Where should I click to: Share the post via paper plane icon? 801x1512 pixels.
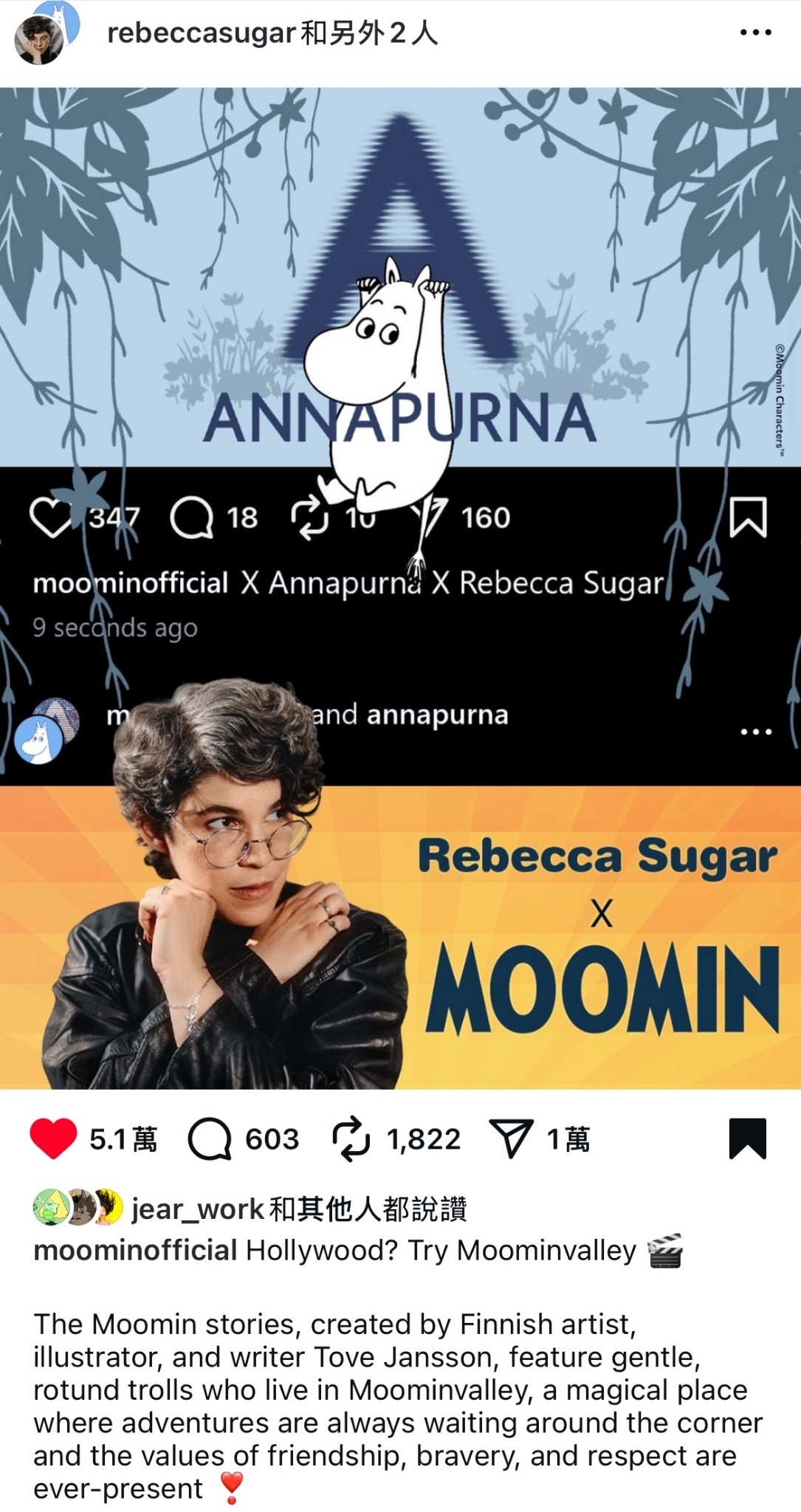click(x=511, y=1138)
